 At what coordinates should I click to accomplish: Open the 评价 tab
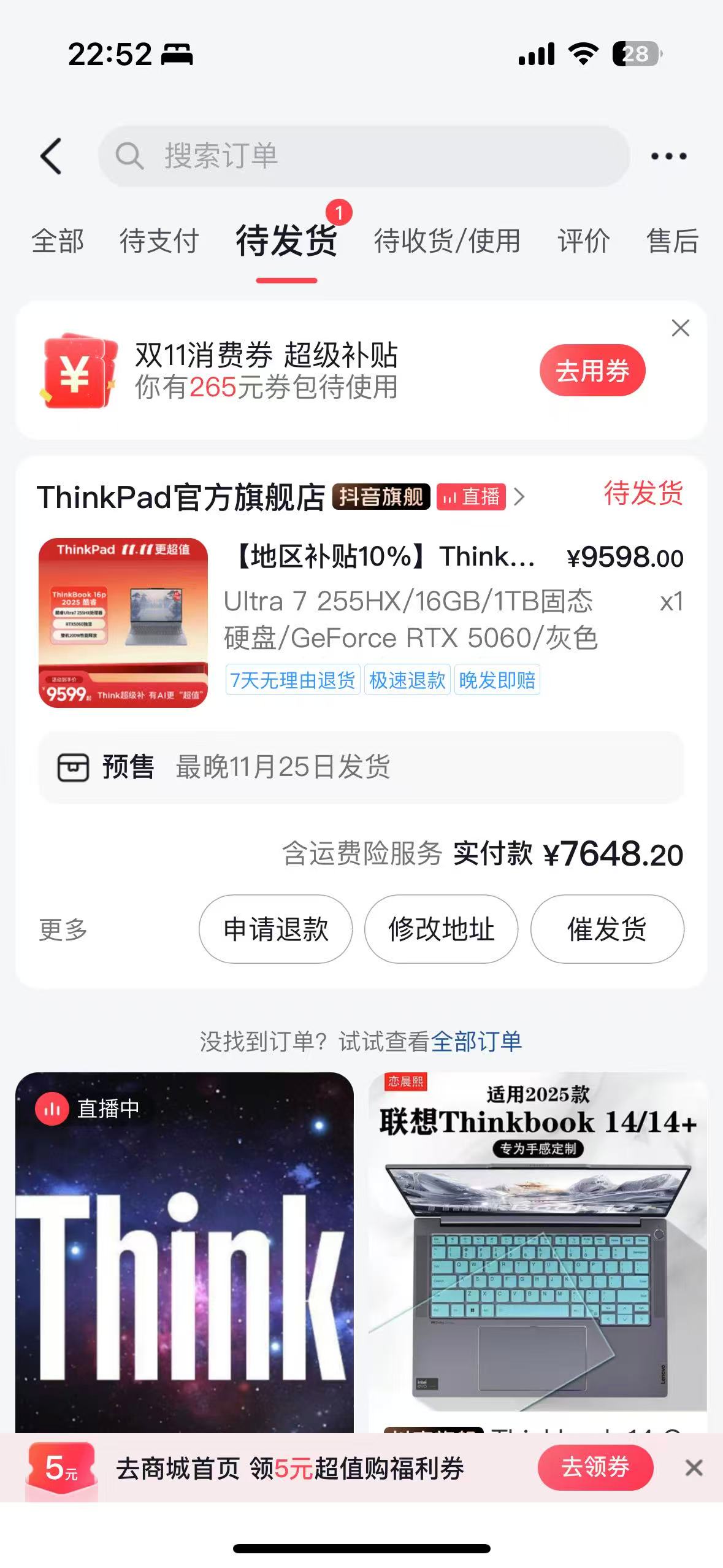pos(583,241)
